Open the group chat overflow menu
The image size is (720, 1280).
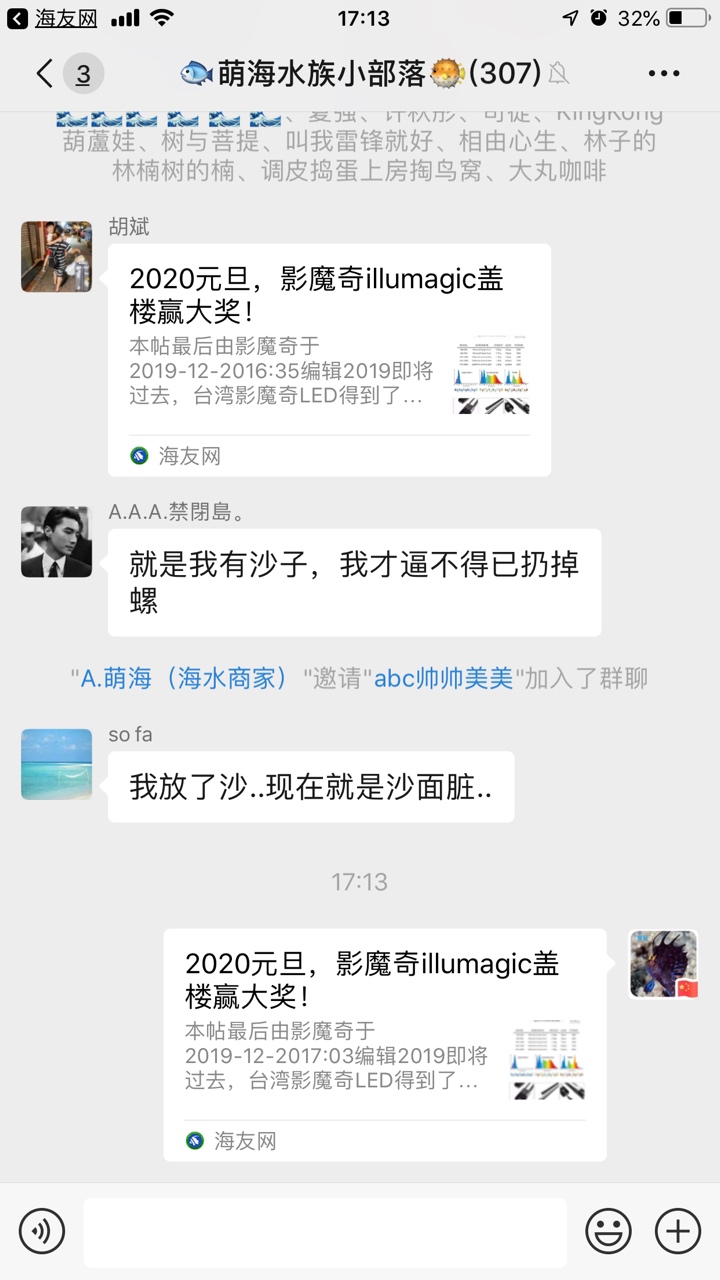coord(664,73)
